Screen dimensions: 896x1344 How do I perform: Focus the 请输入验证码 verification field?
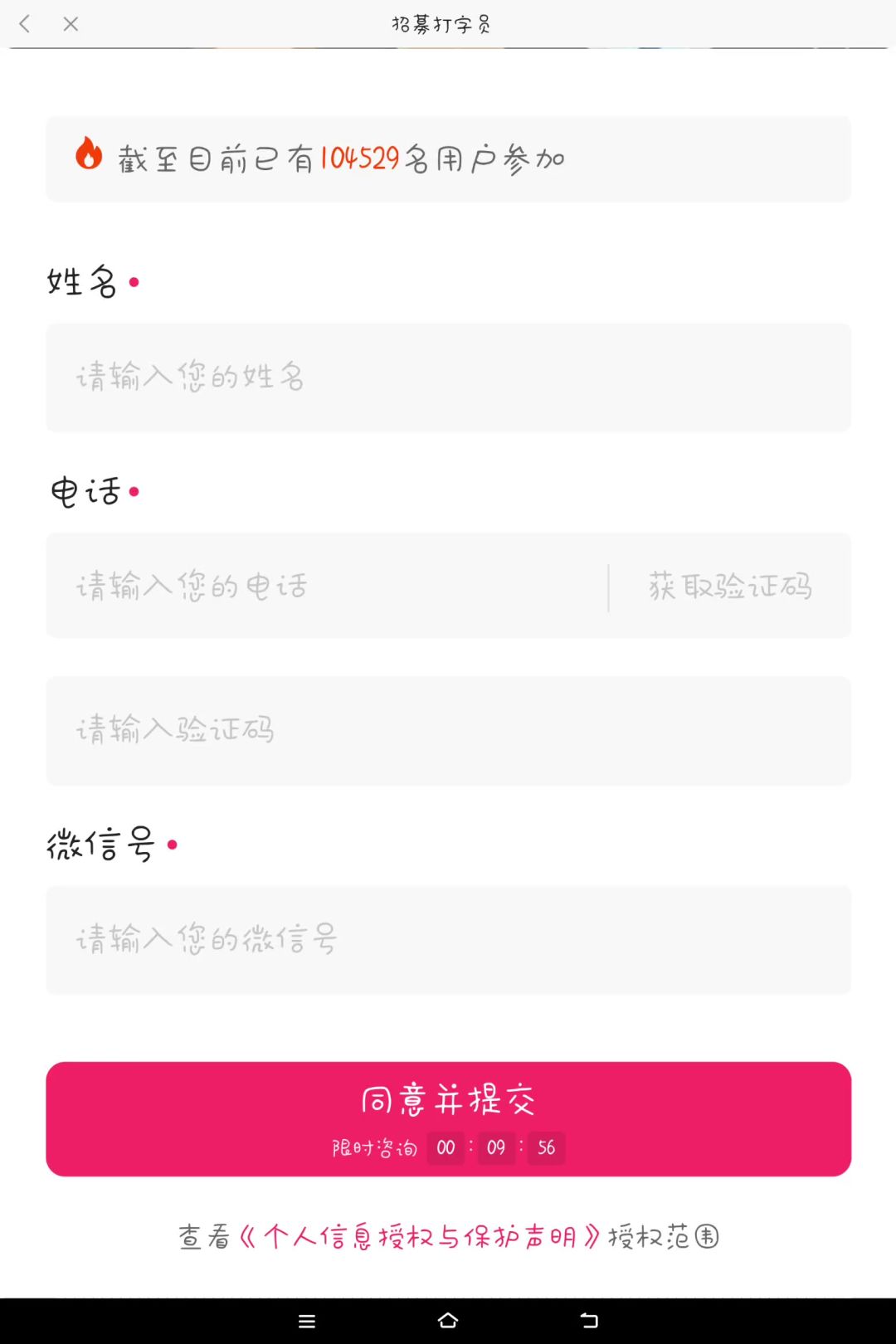(448, 731)
